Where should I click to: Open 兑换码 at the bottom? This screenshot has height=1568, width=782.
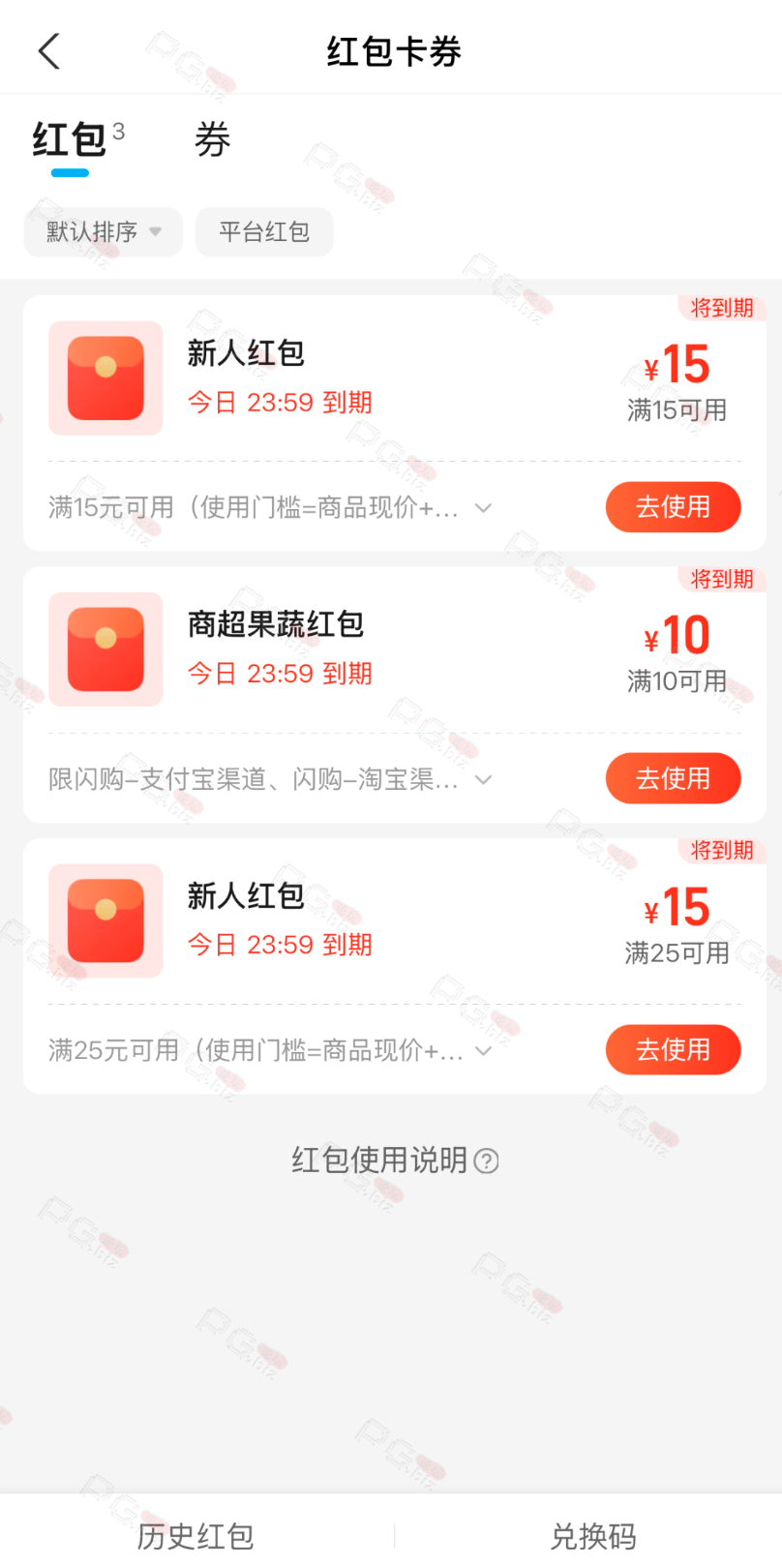point(593,1536)
